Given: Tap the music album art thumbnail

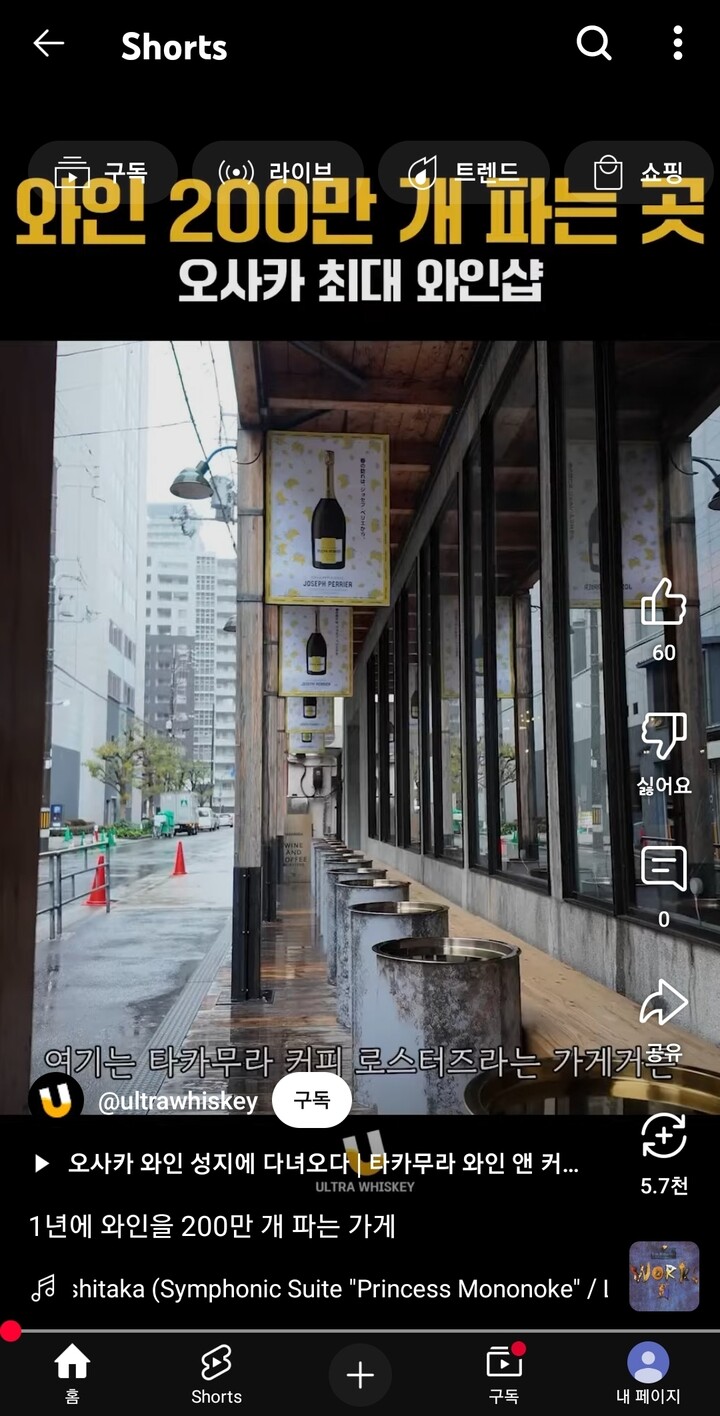Looking at the screenshot, I should tap(663, 1275).
